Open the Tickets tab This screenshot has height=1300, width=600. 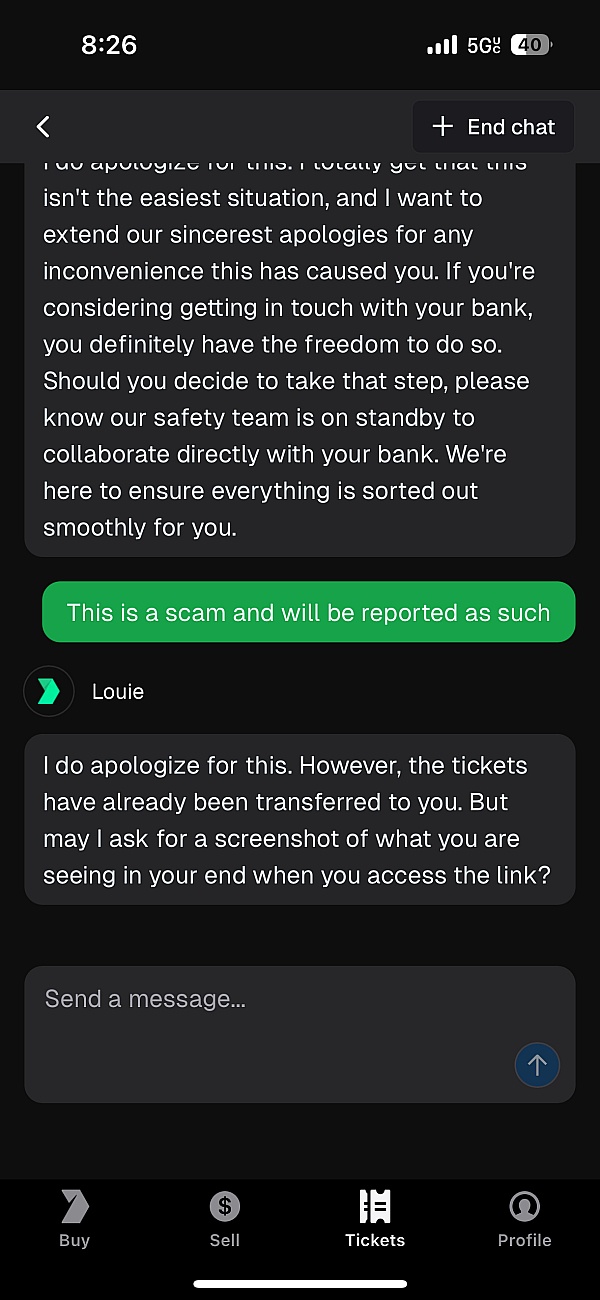click(x=375, y=1219)
